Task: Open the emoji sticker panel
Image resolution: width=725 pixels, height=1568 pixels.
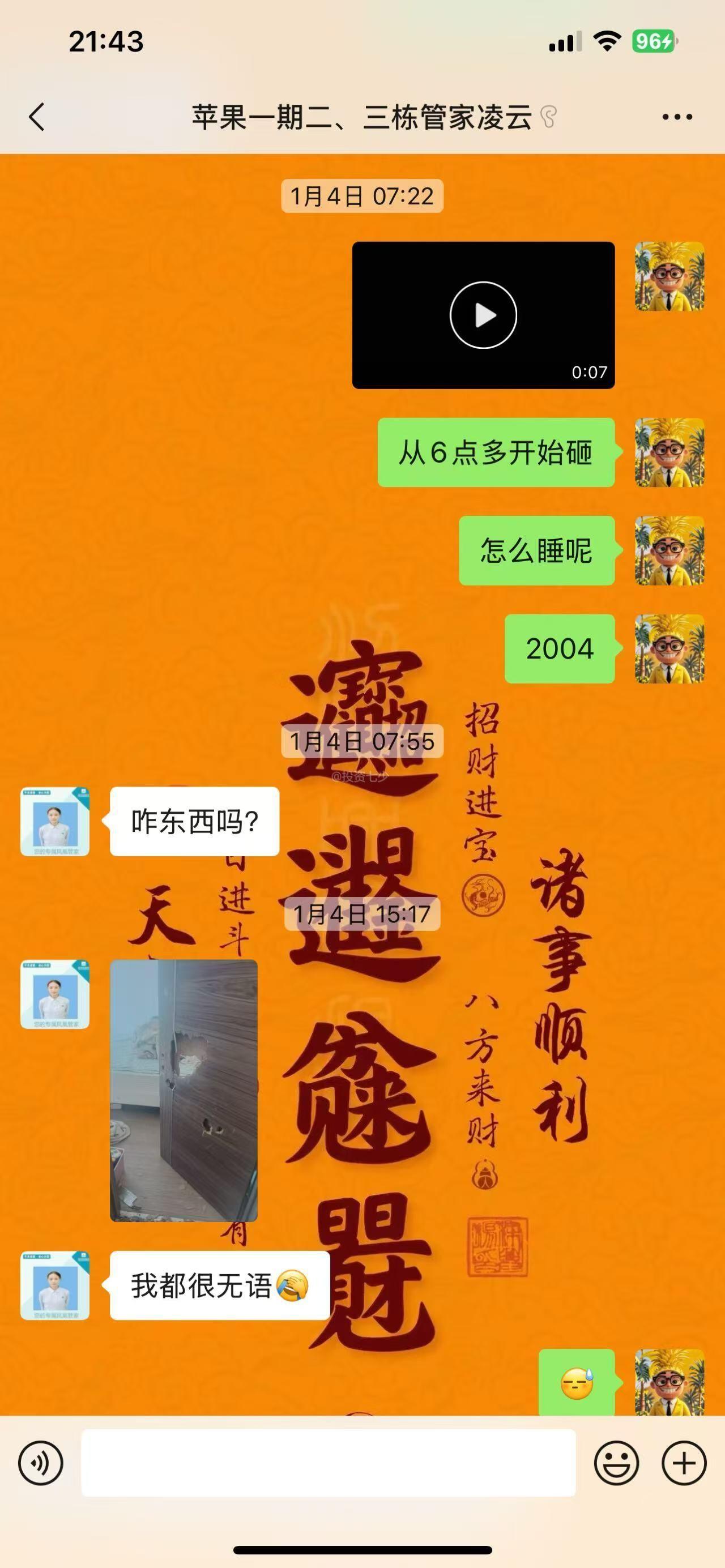Action: tap(617, 1463)
